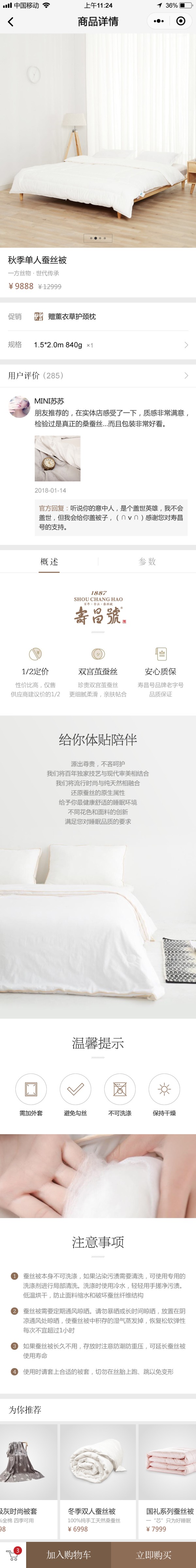Open the shopping cart icon
Image resolution: width=196 pixels, height=1568 pixels.
(12, 1555)
